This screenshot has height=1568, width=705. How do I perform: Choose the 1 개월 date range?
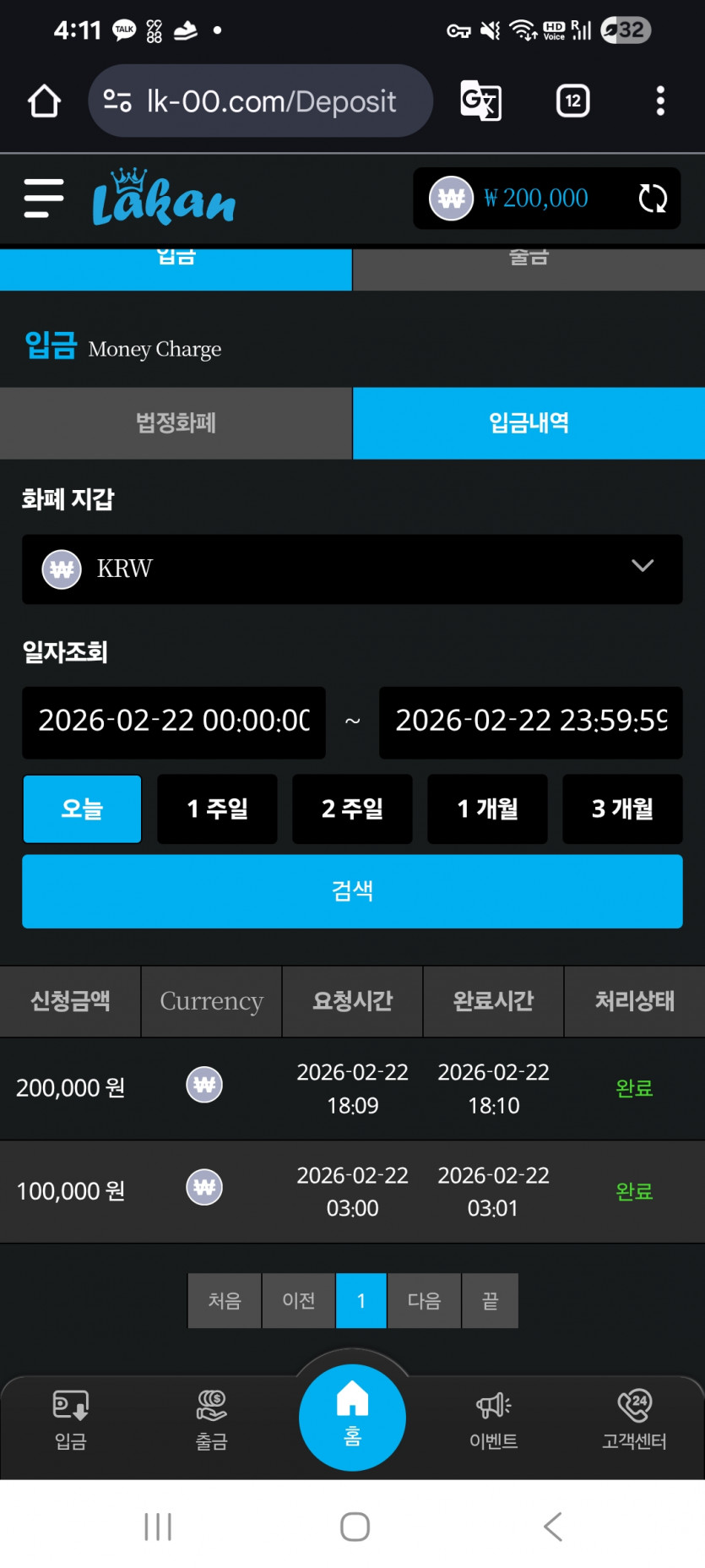coord(487,809)
